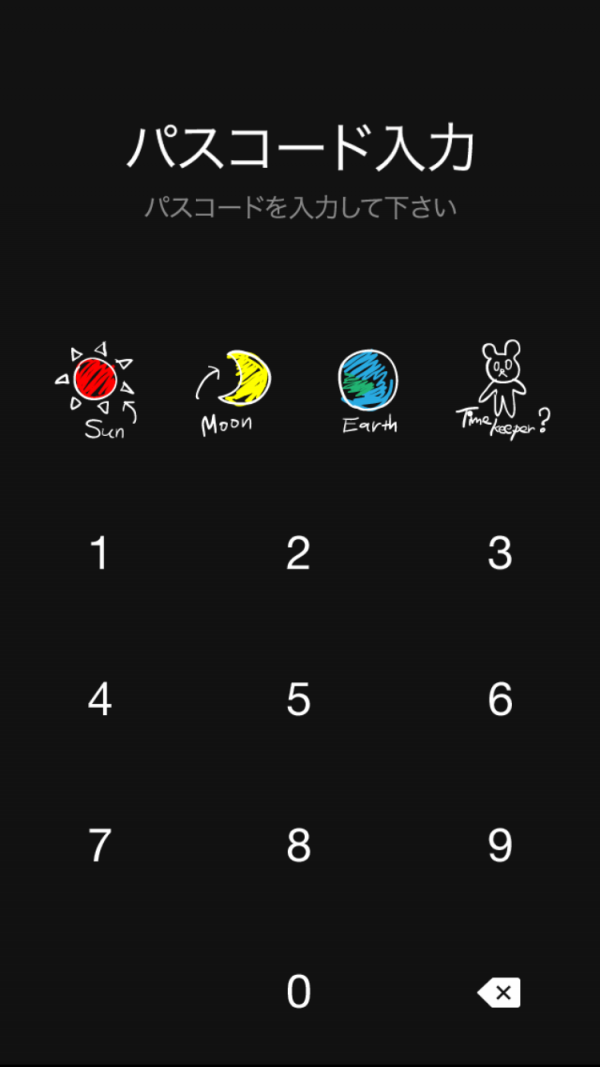This screenshot has height=1067, width=600.
Task: Tap the number 7 key
Action: (99, 846)
